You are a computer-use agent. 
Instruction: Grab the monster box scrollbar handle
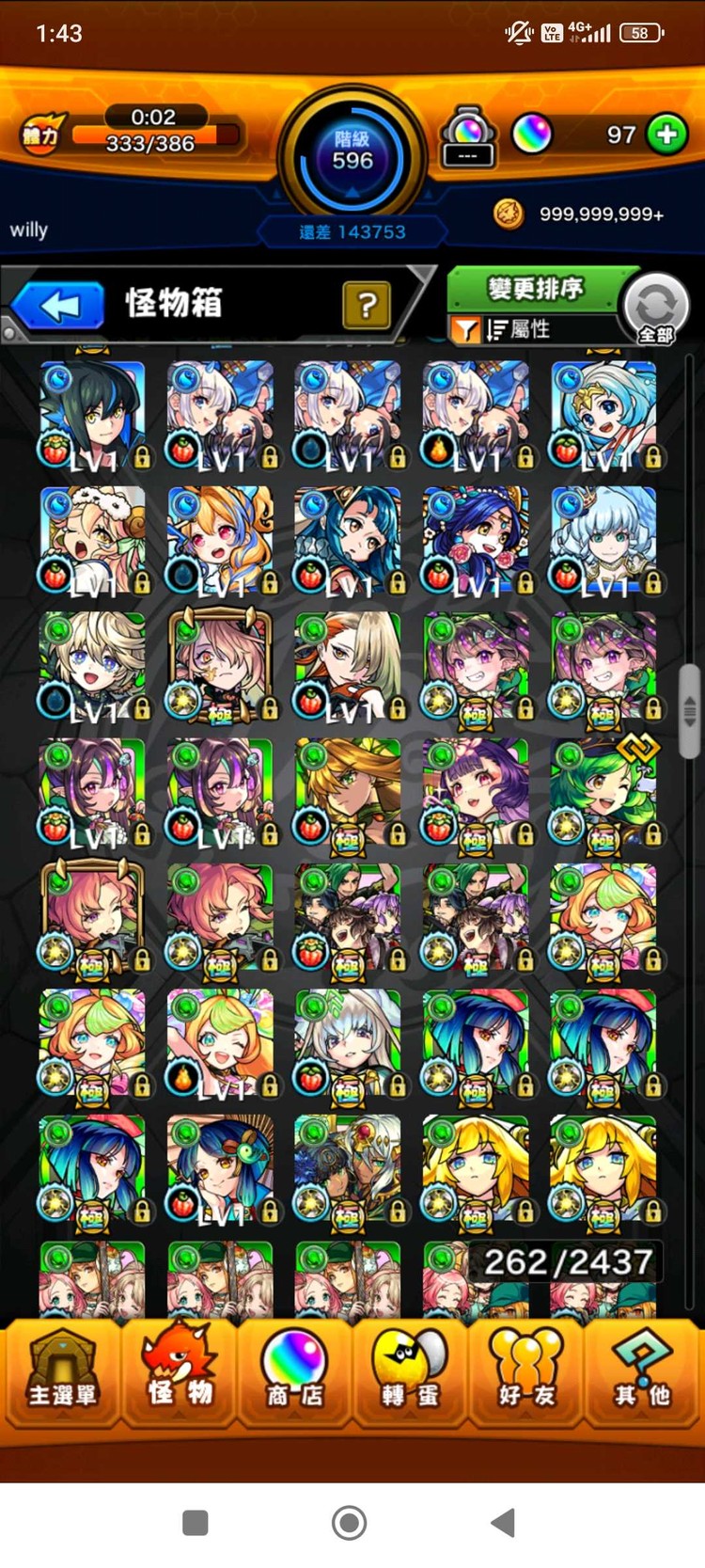click(x=689, y=711)
